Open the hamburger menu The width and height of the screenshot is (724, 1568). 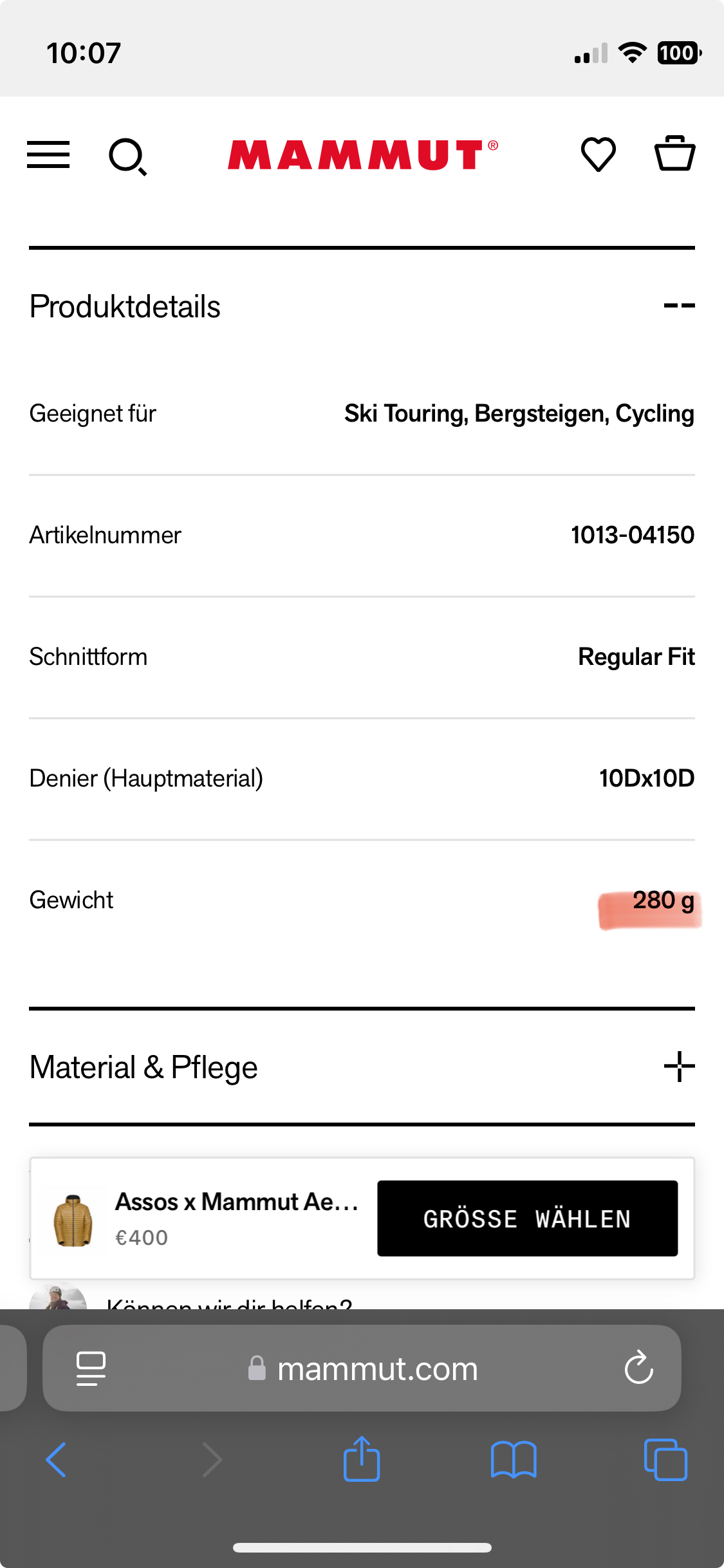click(48, 155)
